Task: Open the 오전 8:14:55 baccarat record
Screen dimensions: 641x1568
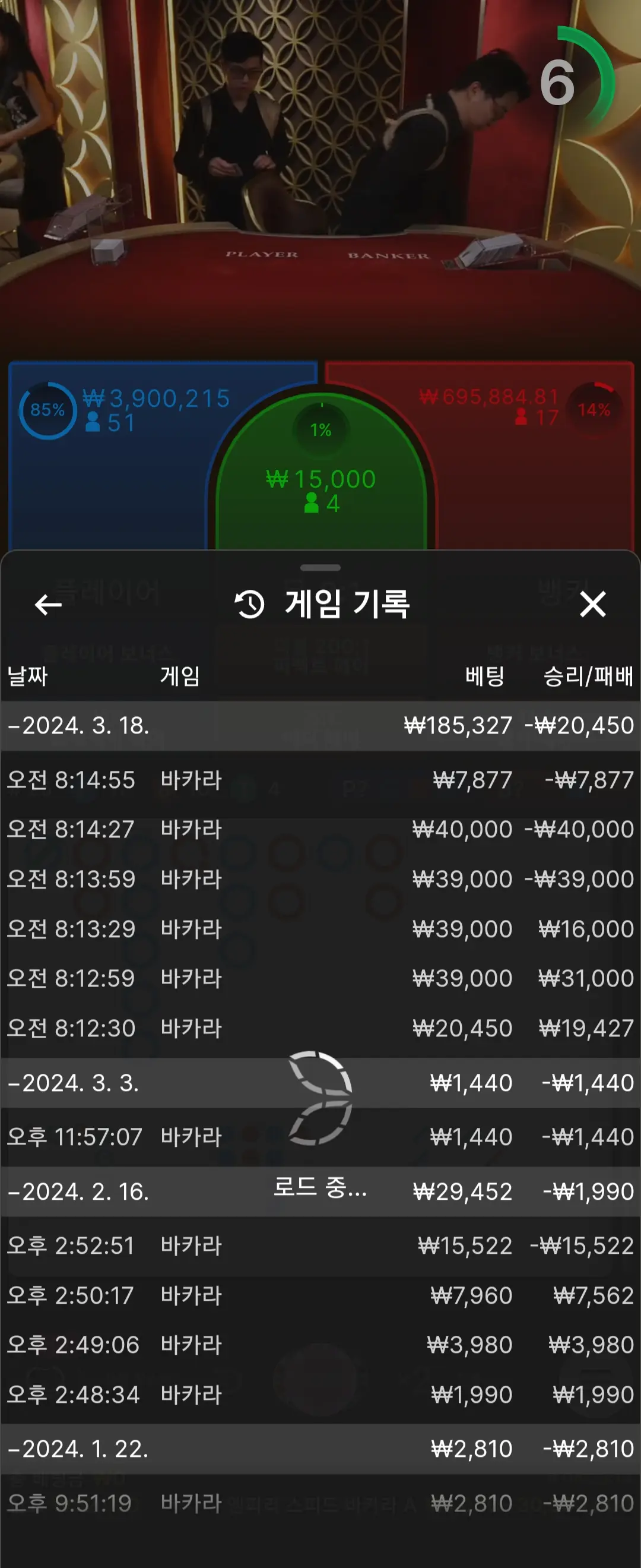Action: (320, 780)
